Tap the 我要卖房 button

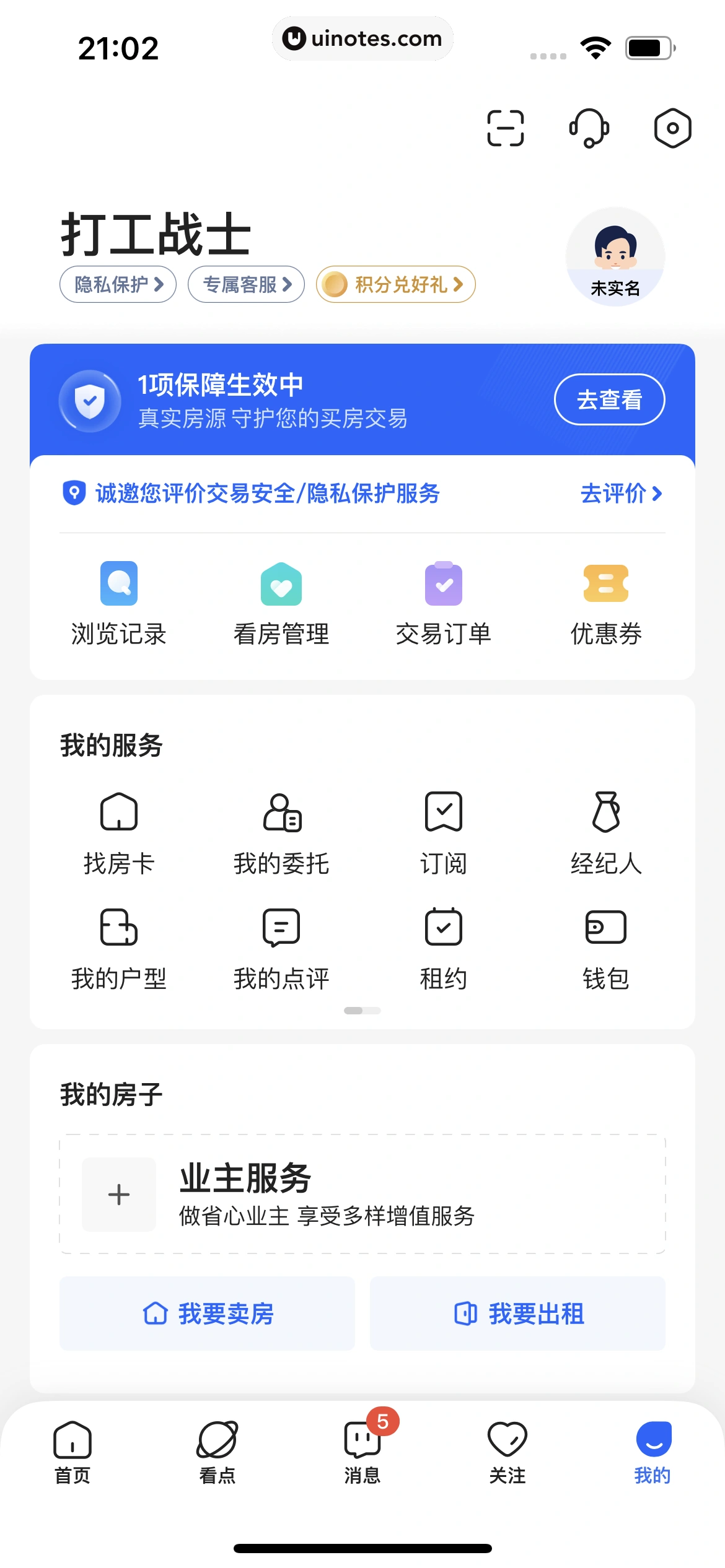207,1313
